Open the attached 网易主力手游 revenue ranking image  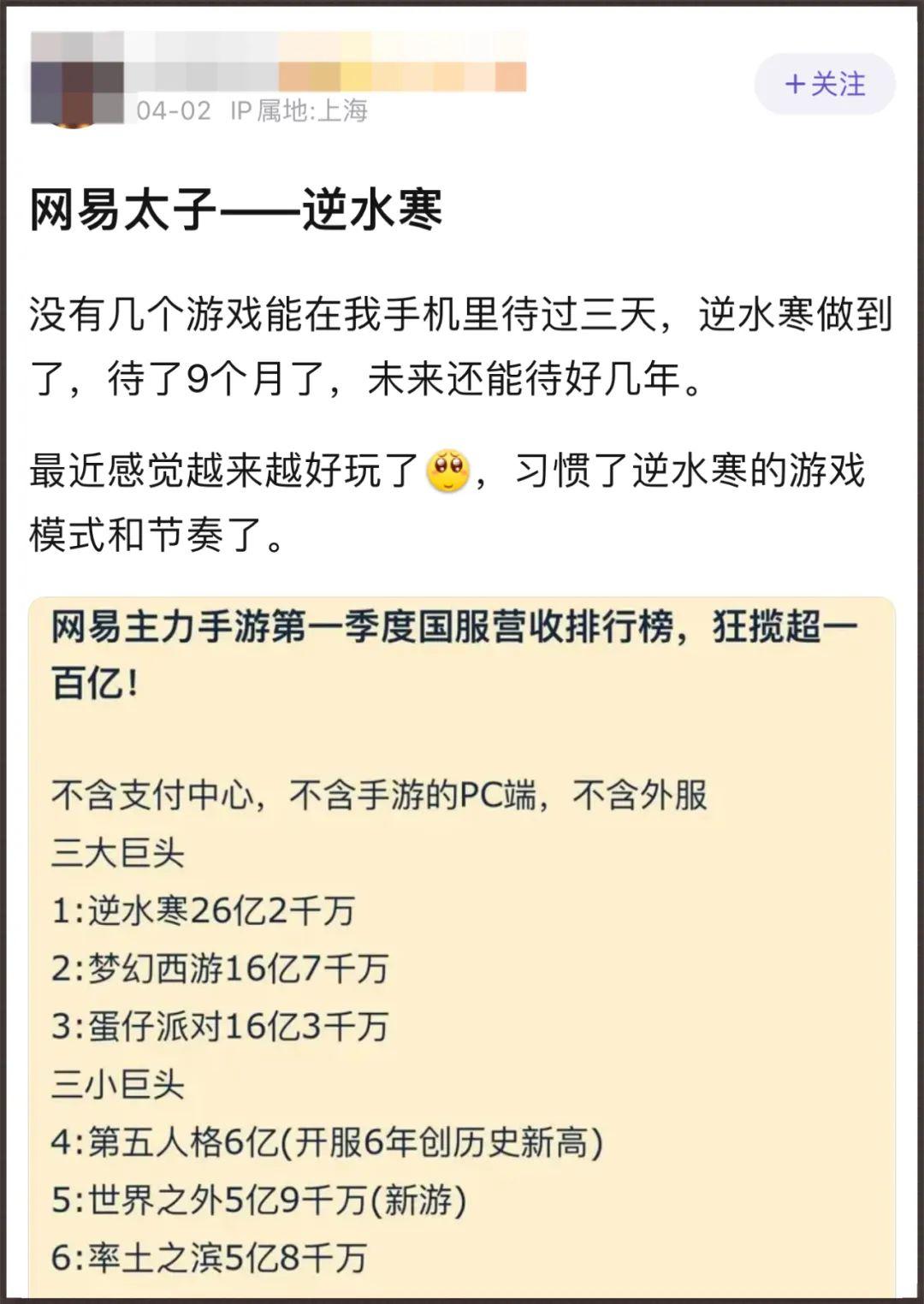[x=462, y=941]
